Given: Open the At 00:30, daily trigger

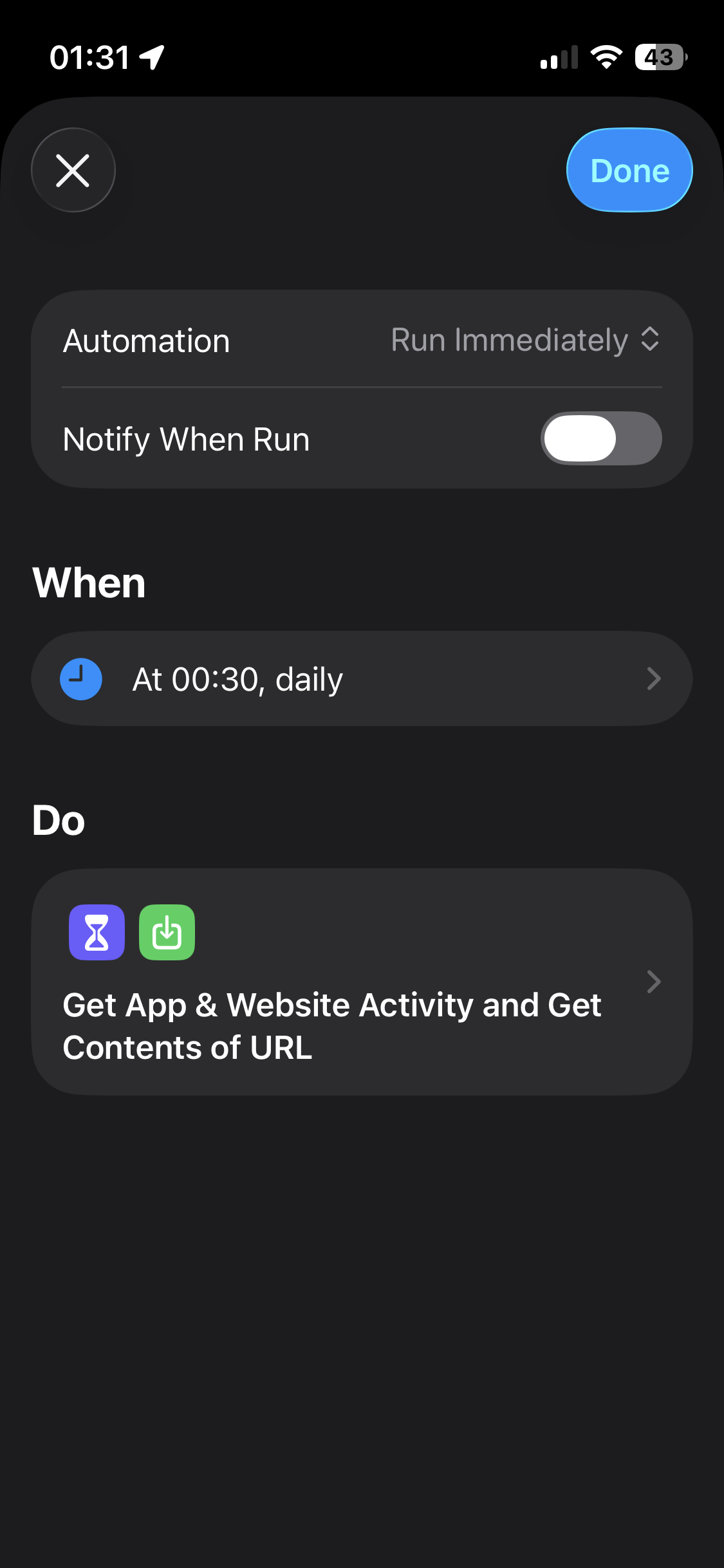Looking at the screenshot, I should pos(362,679).
